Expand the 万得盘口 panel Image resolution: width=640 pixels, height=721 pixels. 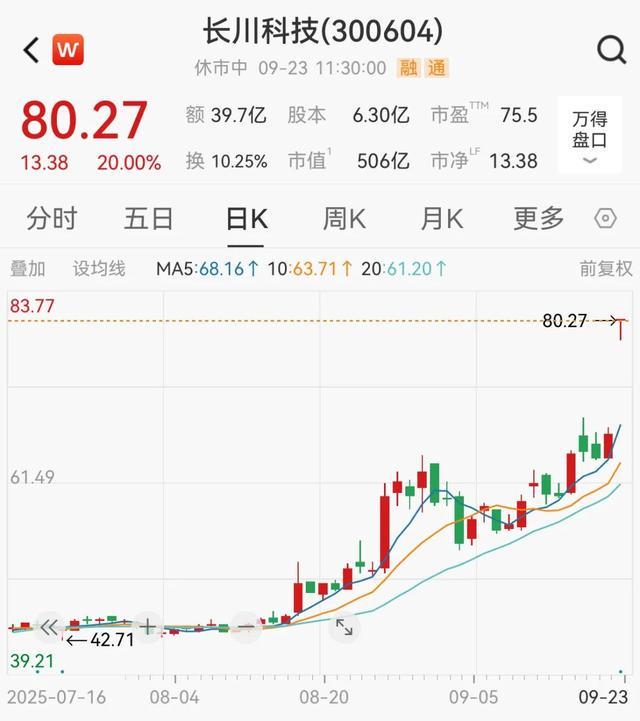click(x=589, y=138)
